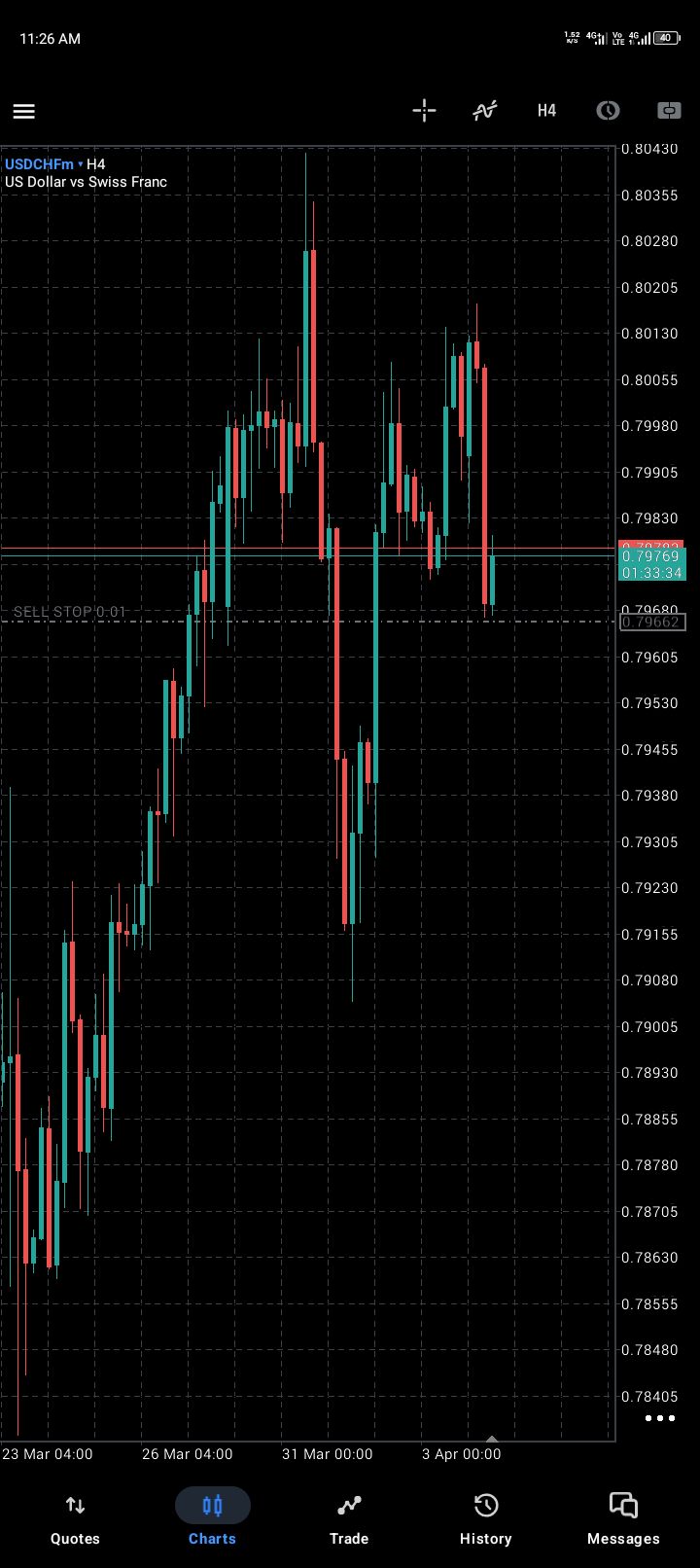Viewport: 700px width, 1568px height.
Task: Tap the clock icon in toolbar
Action: pos(608,111)
